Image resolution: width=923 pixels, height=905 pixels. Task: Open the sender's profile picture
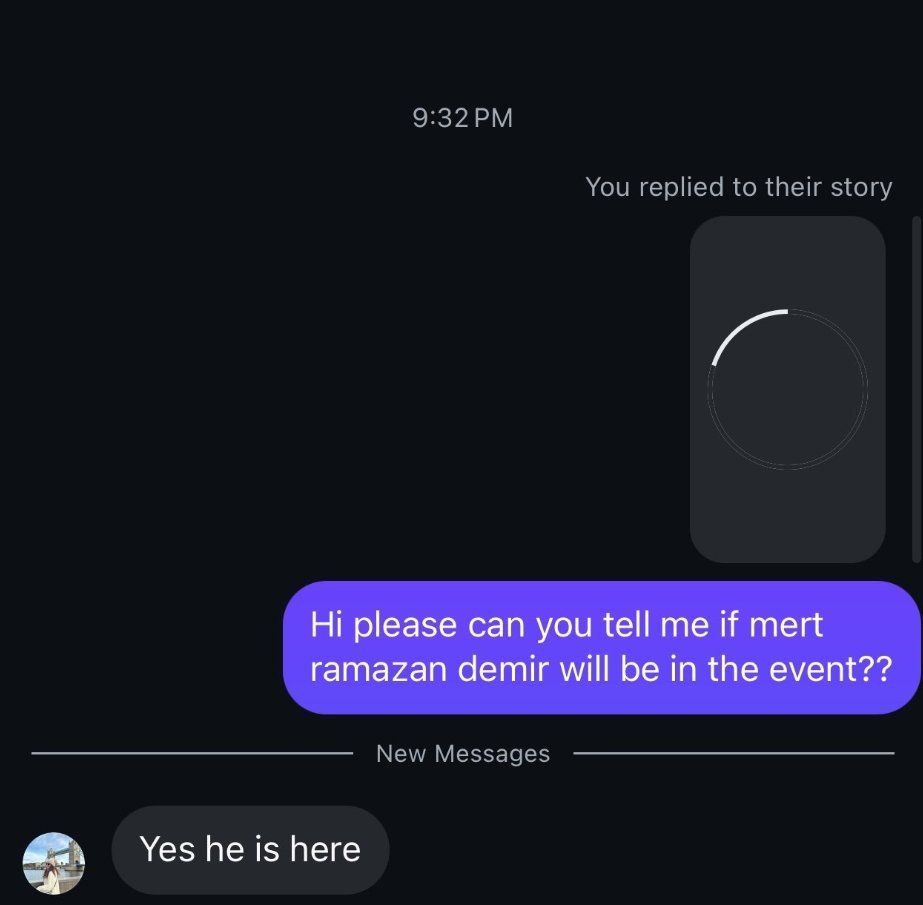click(x=54, y=862)
